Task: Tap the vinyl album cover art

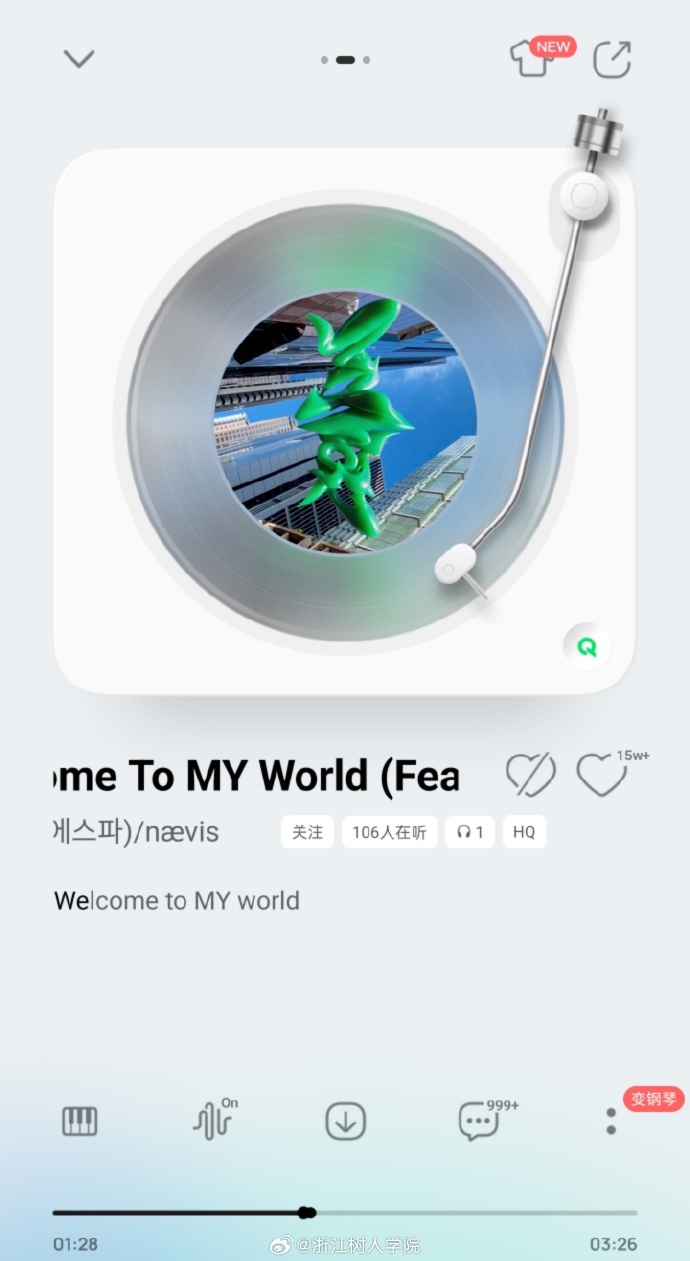Action: point(345,422)
